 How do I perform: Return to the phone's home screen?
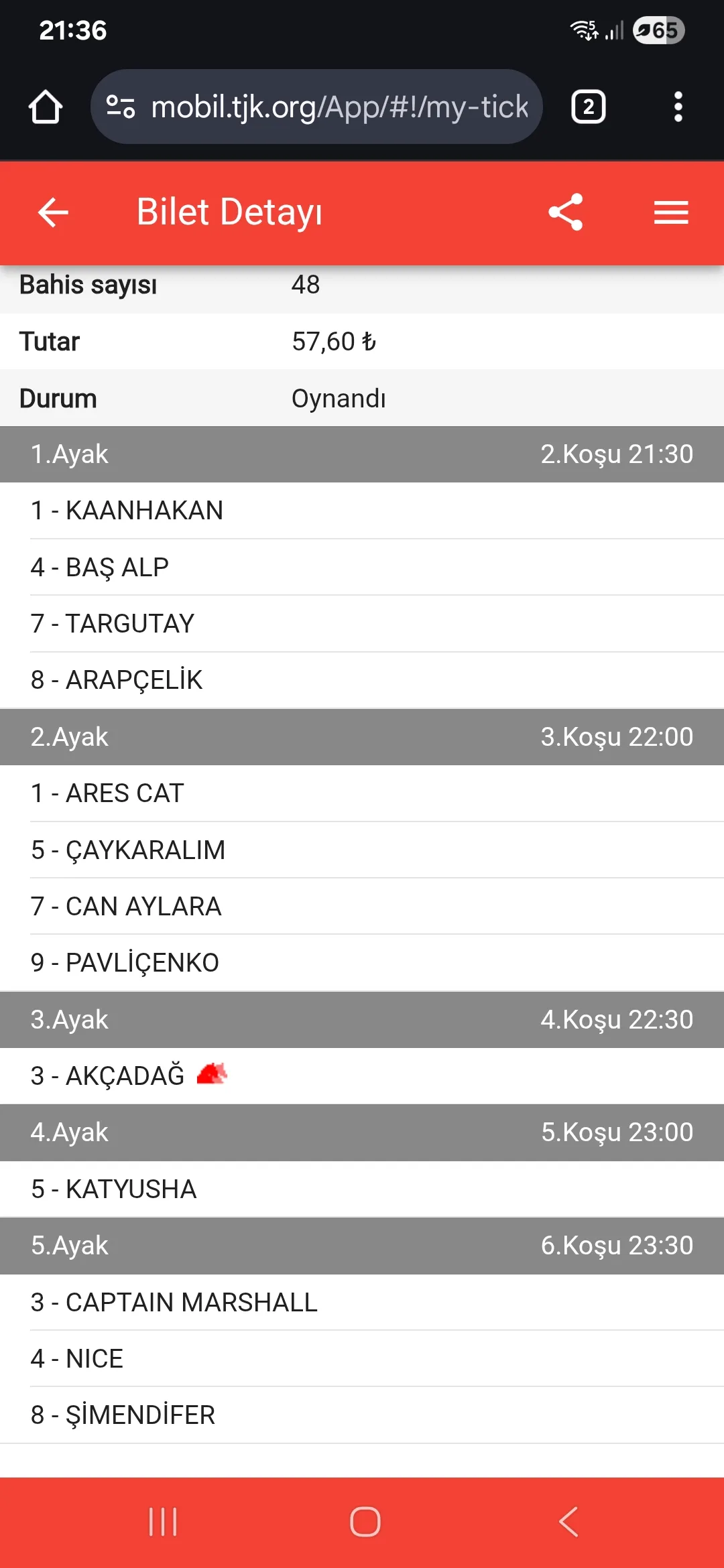[x=365, y=1522]
